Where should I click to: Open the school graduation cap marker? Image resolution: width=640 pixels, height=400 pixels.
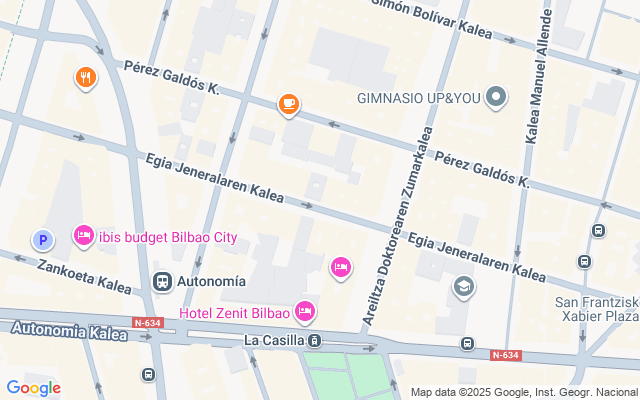(x=464, y=288)
